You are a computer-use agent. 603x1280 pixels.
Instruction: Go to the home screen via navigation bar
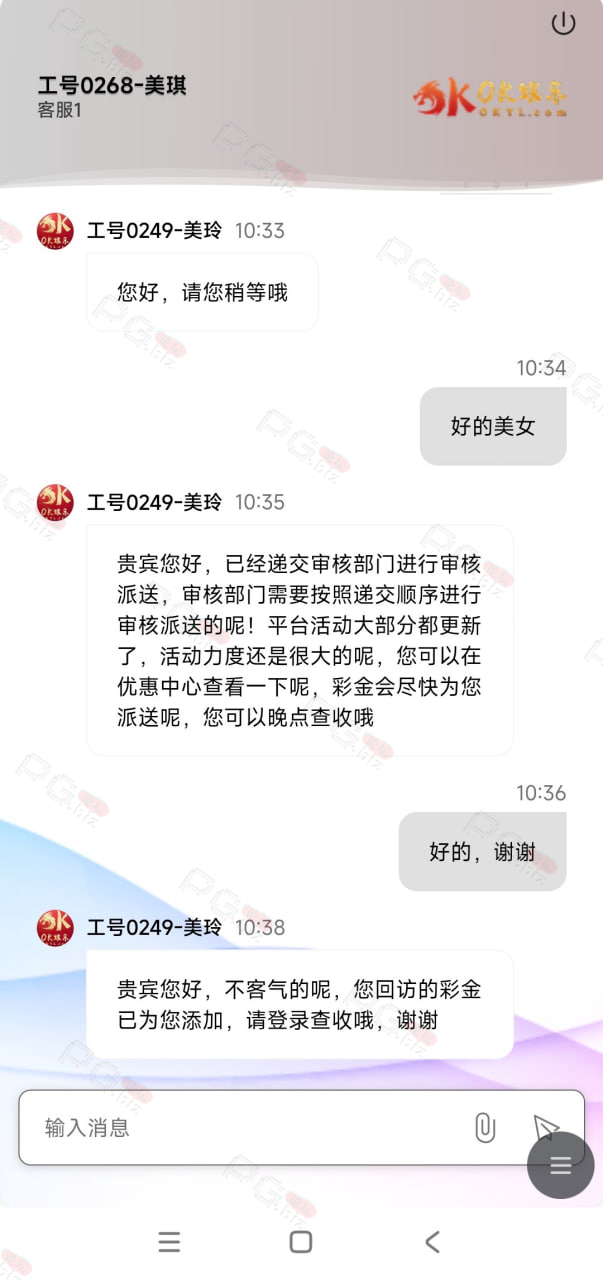[301, 1242]
